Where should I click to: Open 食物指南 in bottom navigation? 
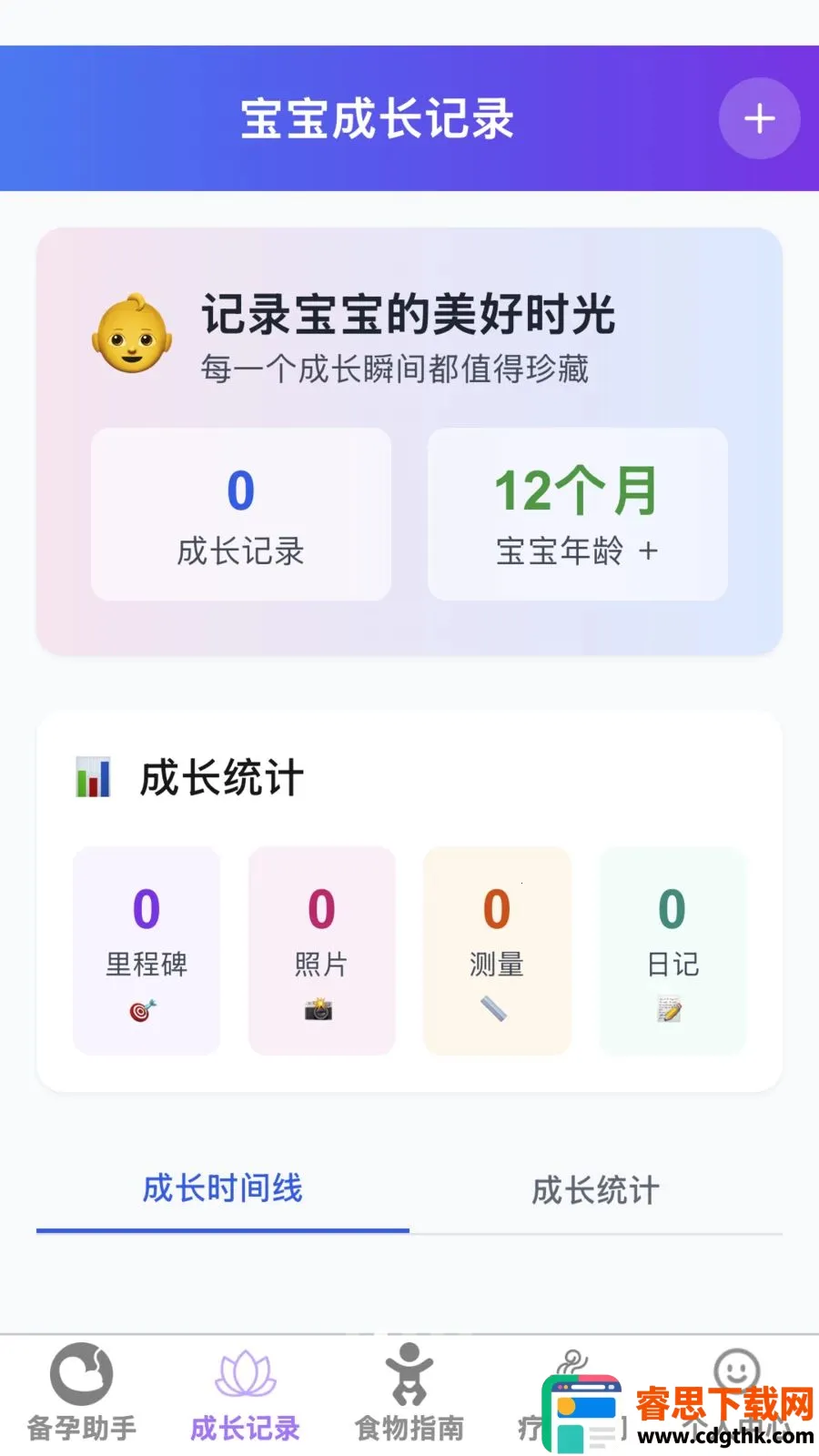409,1394
